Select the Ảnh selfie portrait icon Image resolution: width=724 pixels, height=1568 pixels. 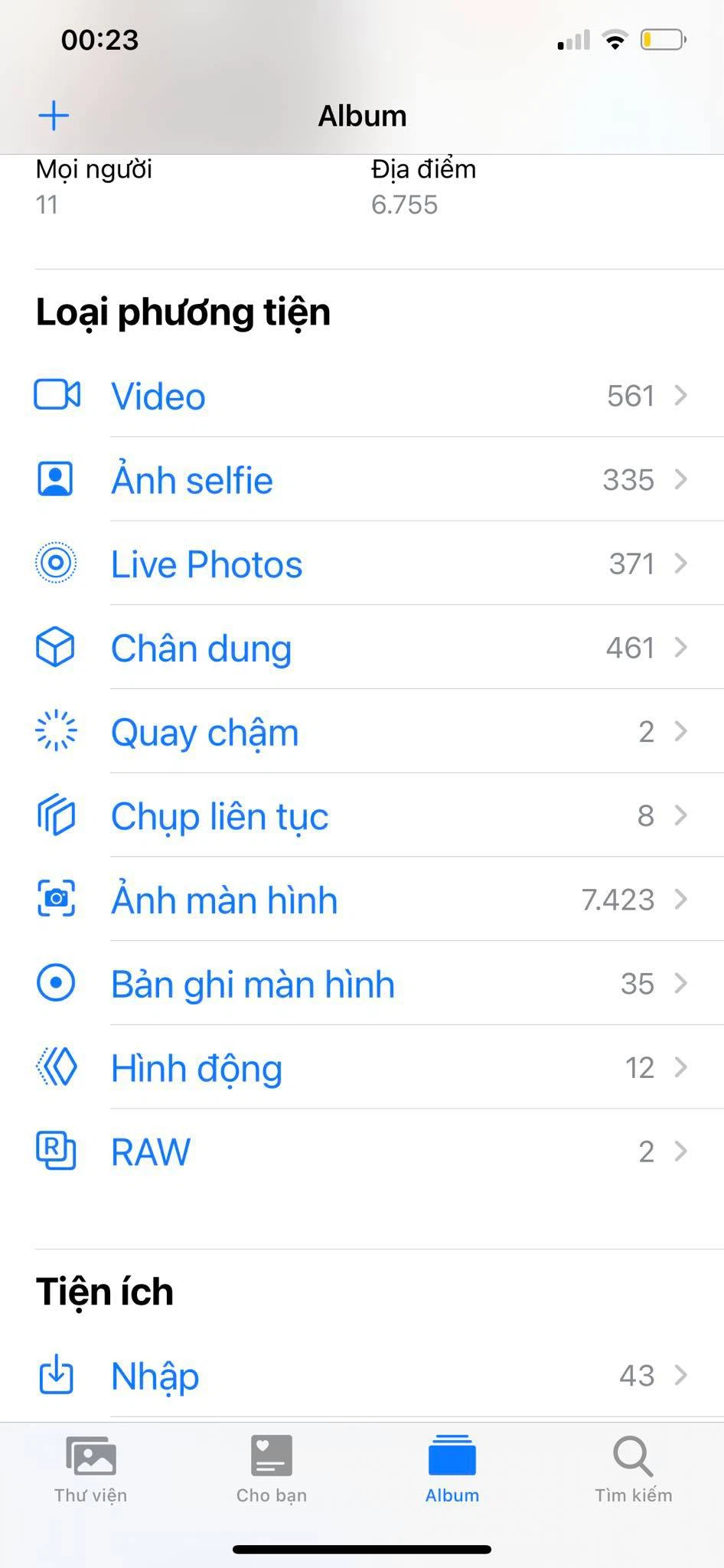pos(55,480)
